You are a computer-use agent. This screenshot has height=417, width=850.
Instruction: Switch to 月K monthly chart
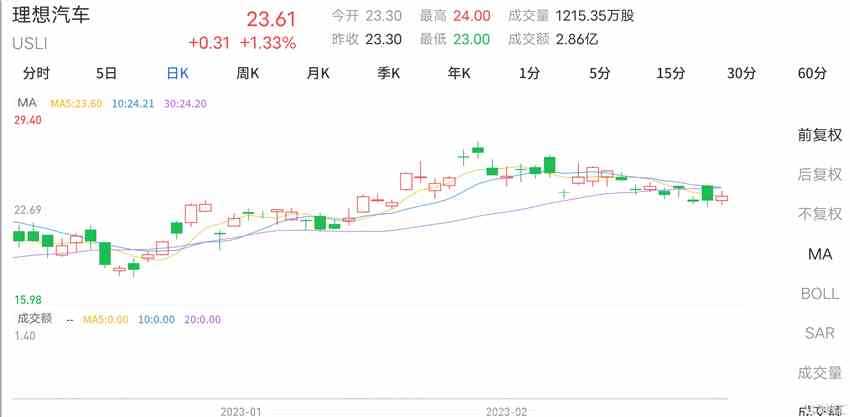tap(318, 73)
